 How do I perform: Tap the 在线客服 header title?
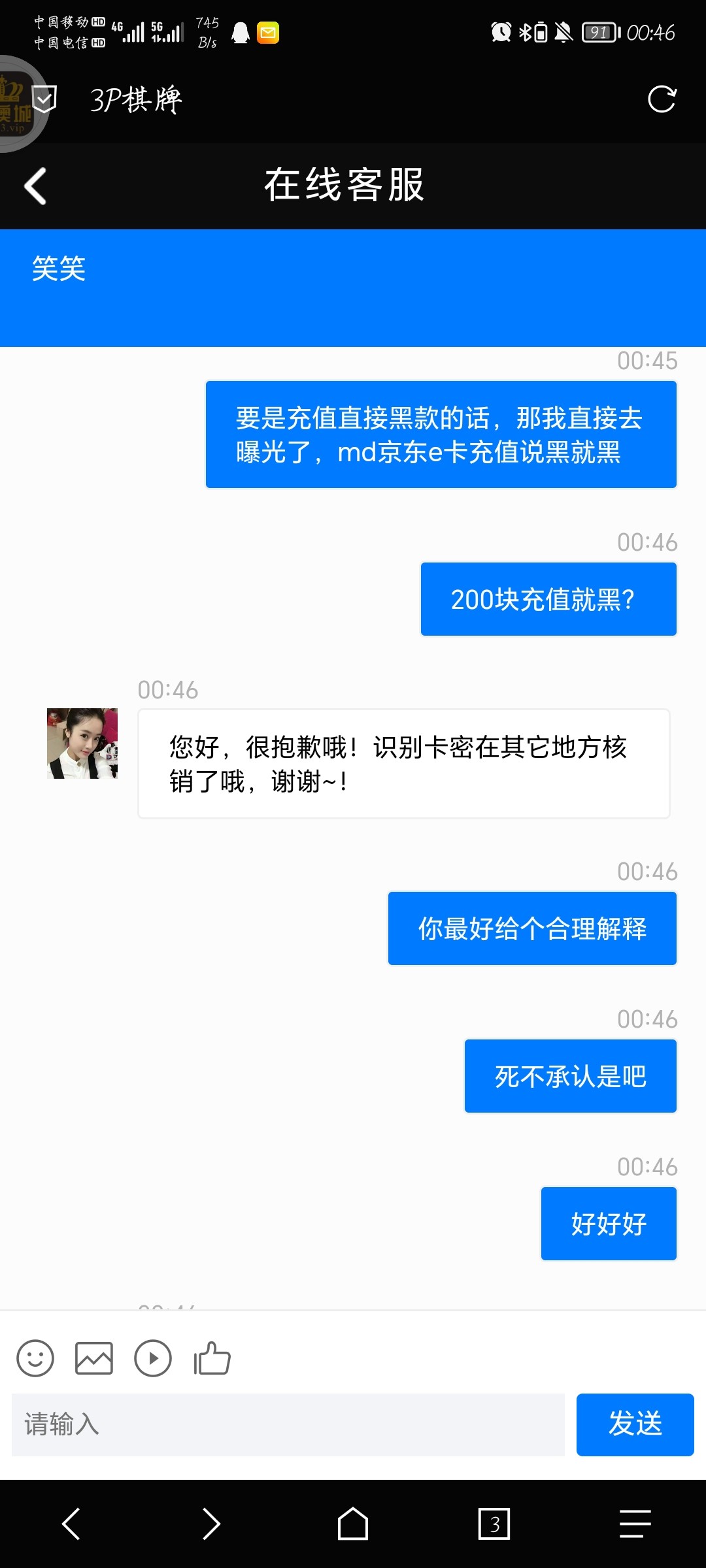click(345, 187)
